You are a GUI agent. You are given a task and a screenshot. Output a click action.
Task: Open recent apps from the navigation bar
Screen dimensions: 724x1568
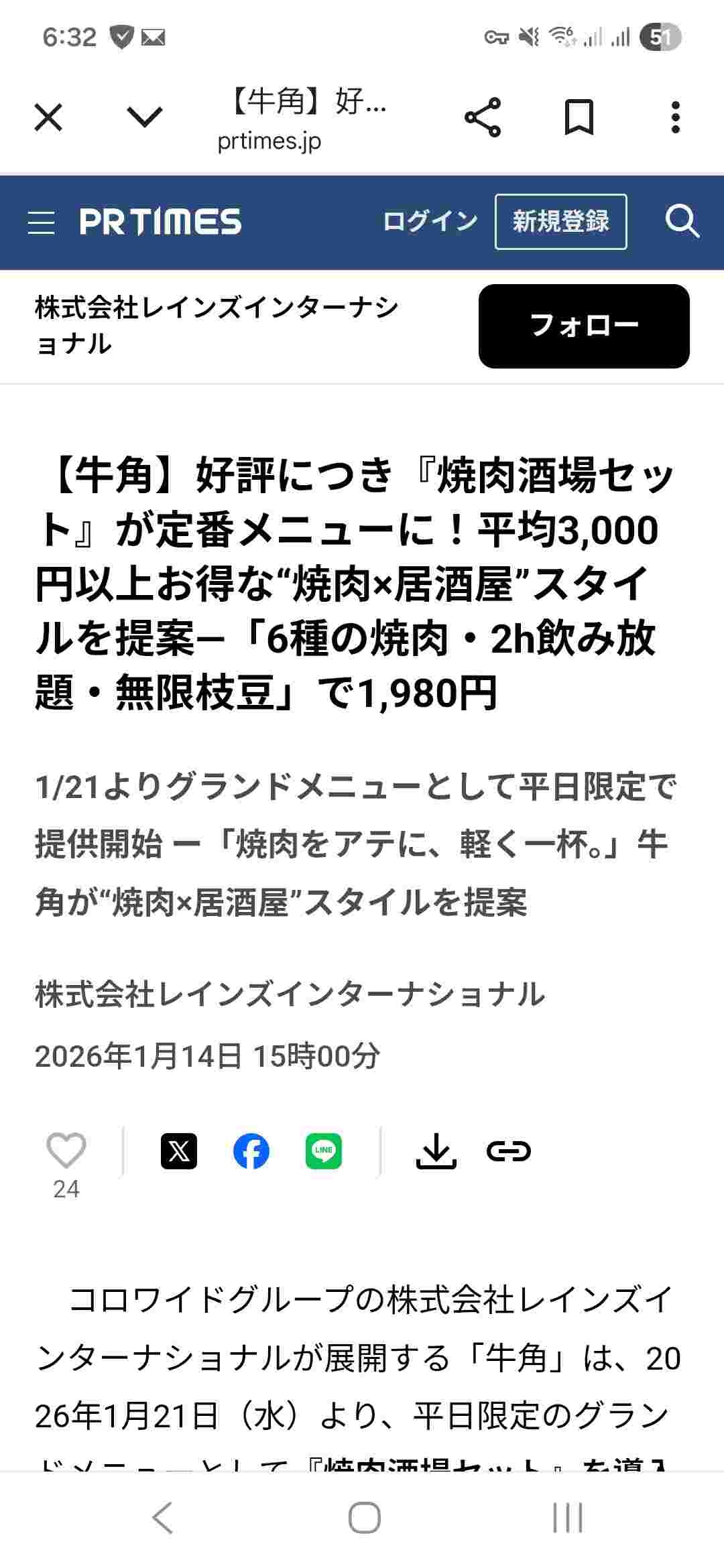coord(567,1517)
